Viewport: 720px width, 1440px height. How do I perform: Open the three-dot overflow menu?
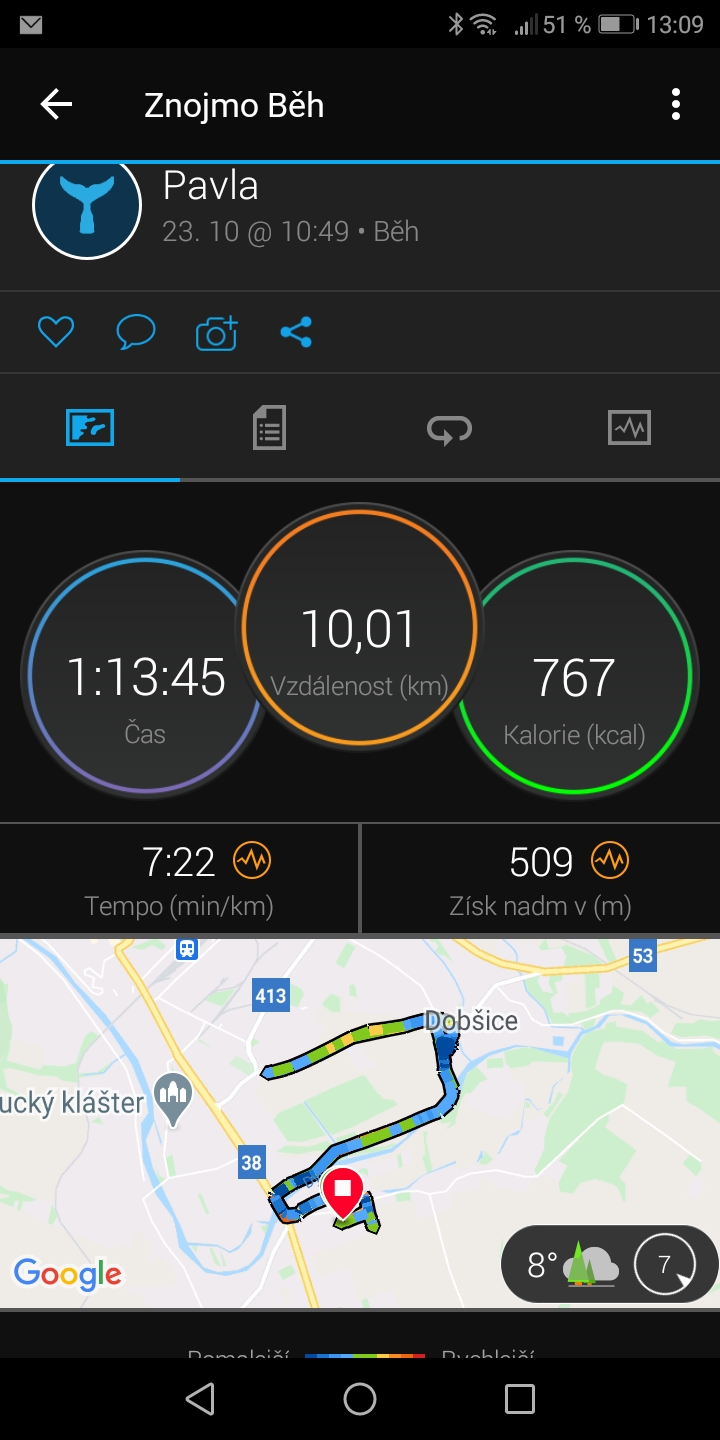[676, 104]
